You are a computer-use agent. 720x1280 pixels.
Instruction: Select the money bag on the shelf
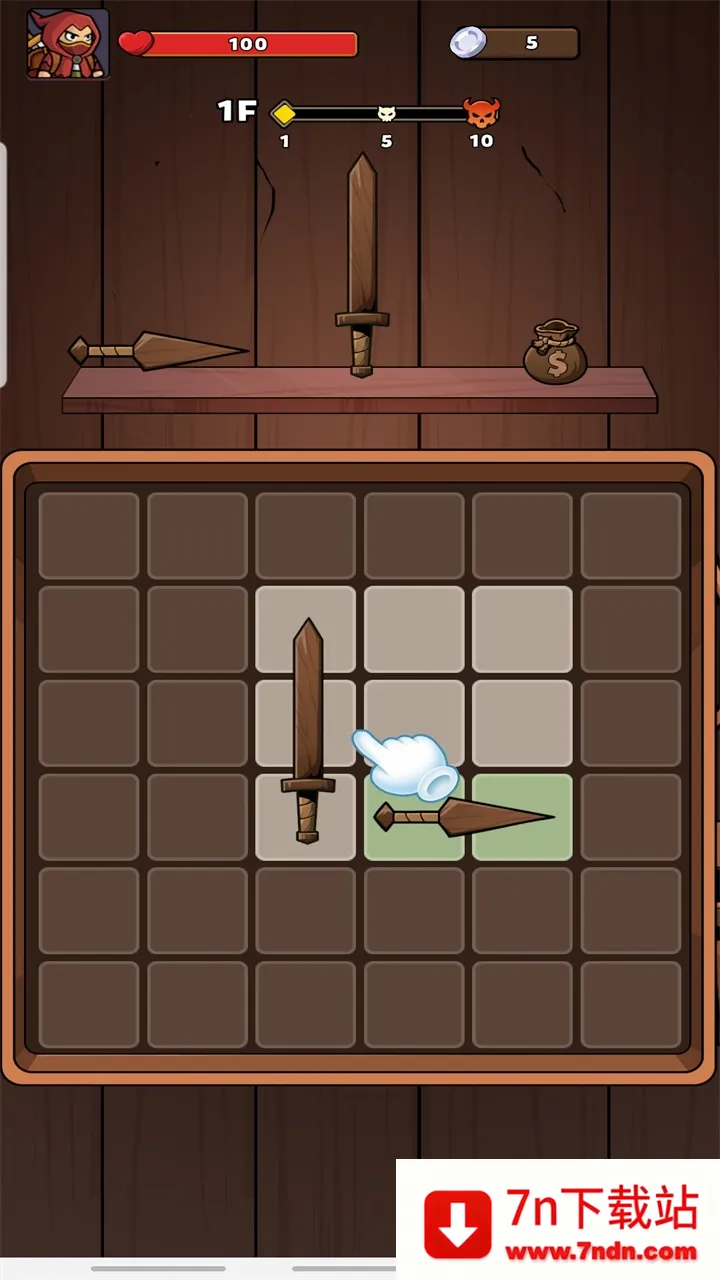point(555,353)
